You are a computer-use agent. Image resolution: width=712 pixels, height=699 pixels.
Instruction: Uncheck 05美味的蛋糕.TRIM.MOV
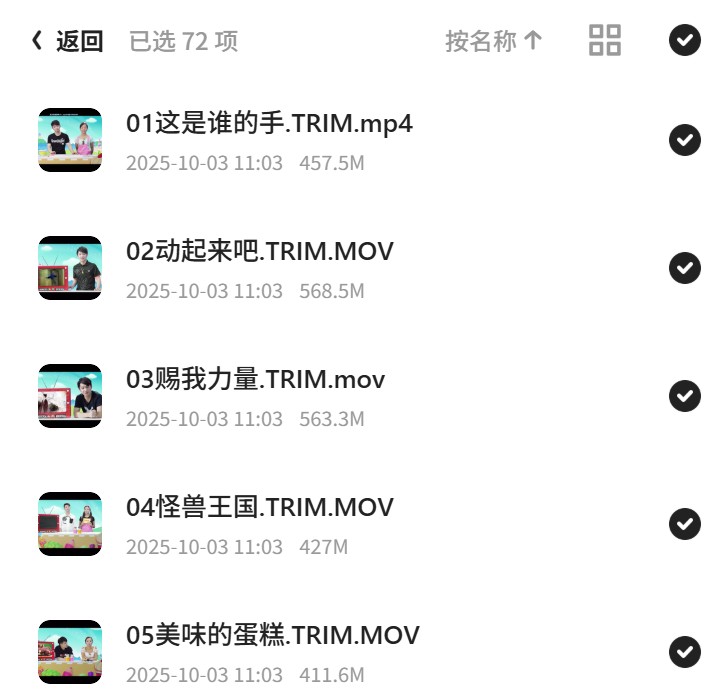point(684,652)
